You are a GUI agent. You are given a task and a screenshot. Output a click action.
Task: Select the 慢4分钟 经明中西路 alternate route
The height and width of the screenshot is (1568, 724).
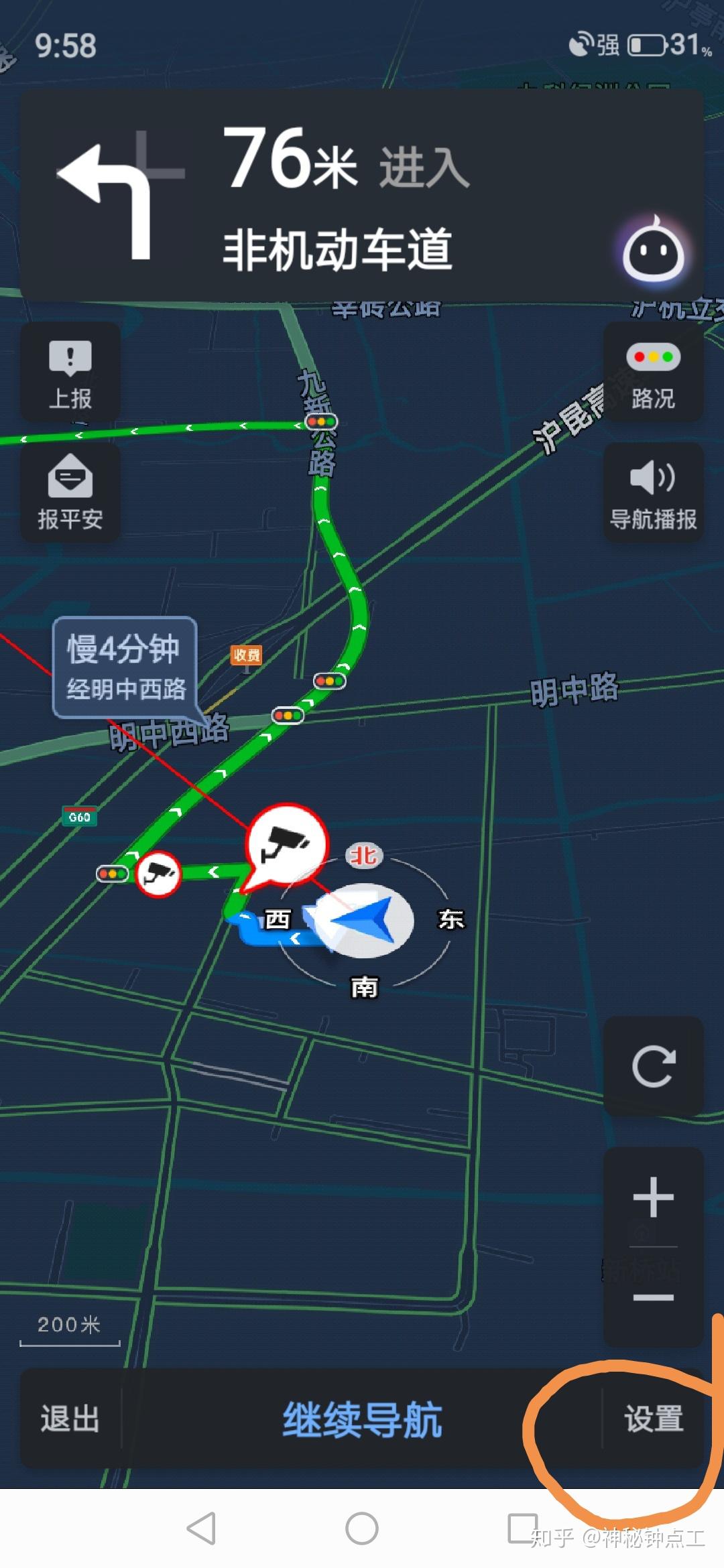click(125, 667)
